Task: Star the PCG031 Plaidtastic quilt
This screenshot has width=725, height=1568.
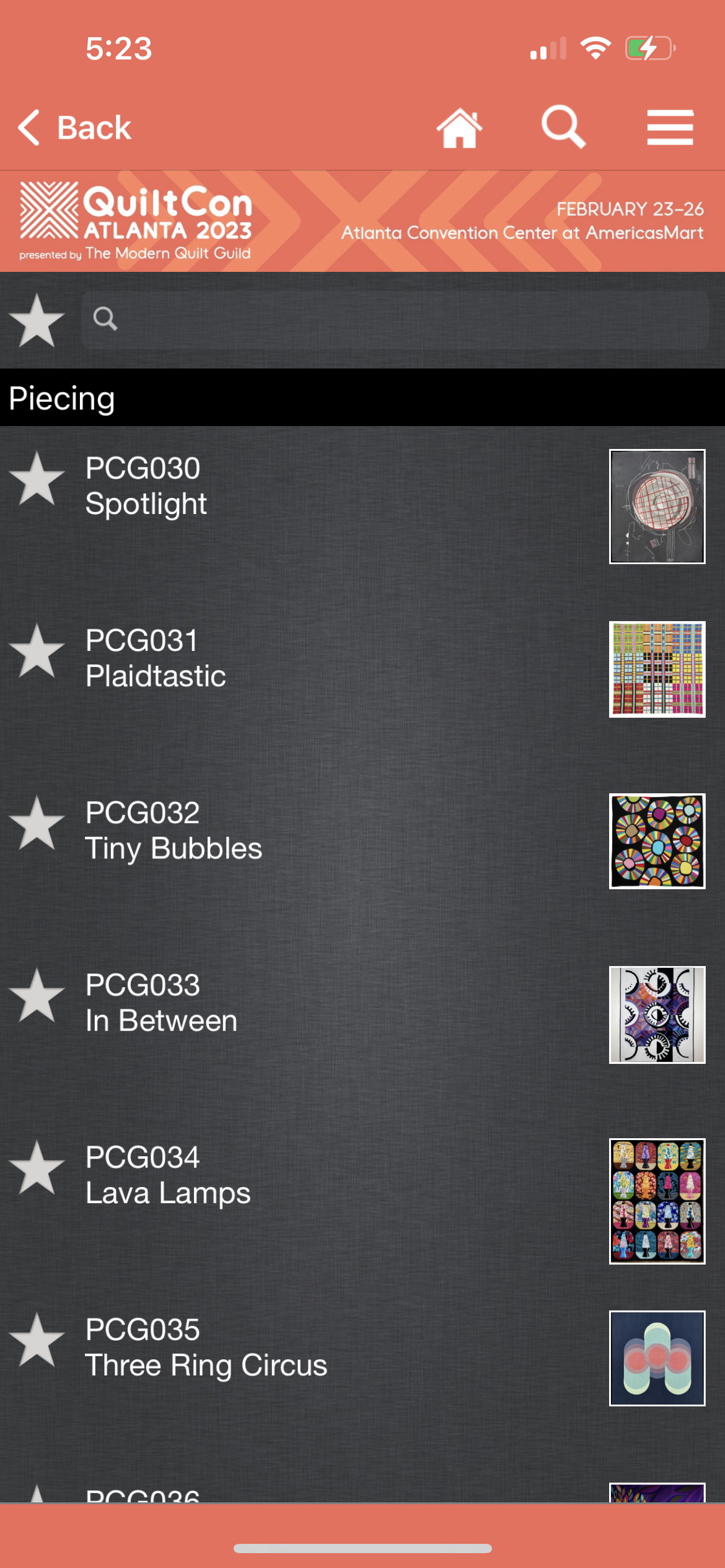Action: pyautogui.click(x=37, y=651)
